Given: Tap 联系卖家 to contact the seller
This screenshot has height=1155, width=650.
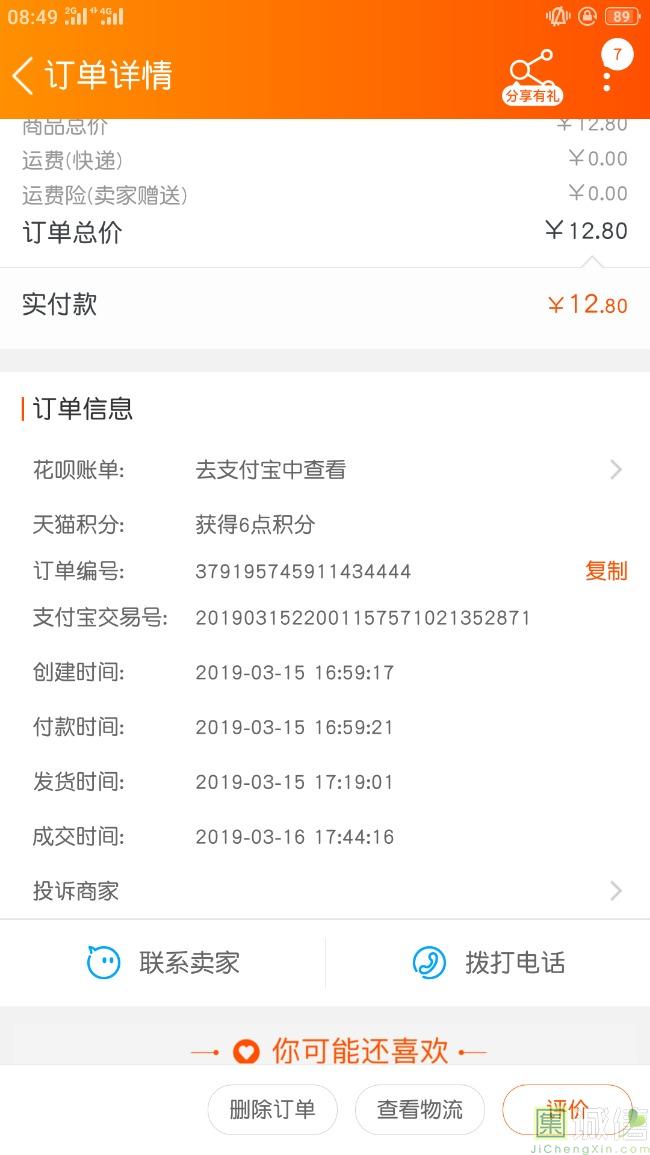Looking at the screenshot, I should (x=163, y=962).
